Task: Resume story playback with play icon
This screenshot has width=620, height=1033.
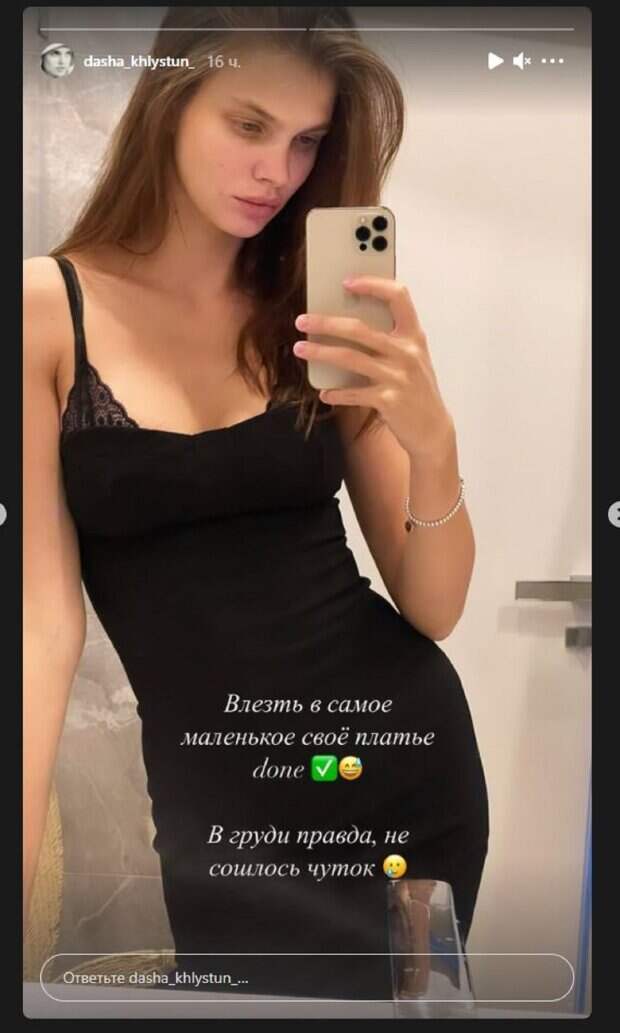Action: [496, 61]
